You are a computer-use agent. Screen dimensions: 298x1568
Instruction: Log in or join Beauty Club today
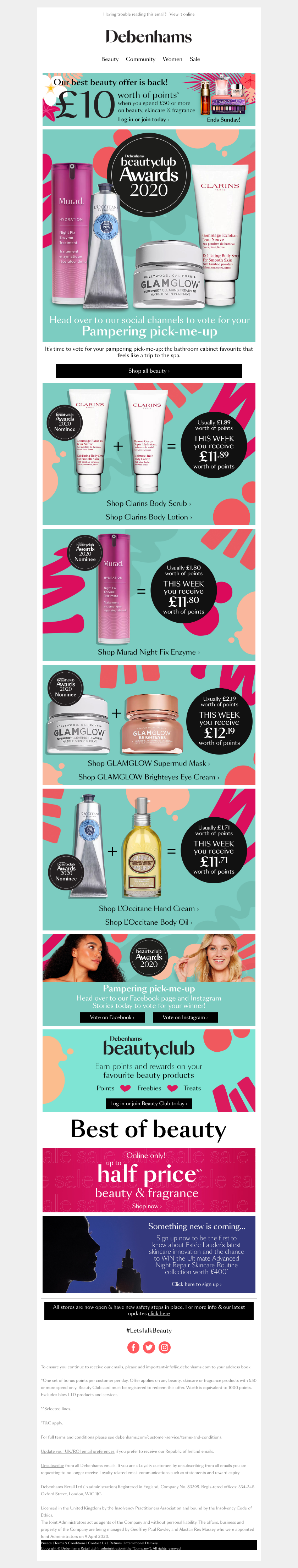[x=149, y=1103]
